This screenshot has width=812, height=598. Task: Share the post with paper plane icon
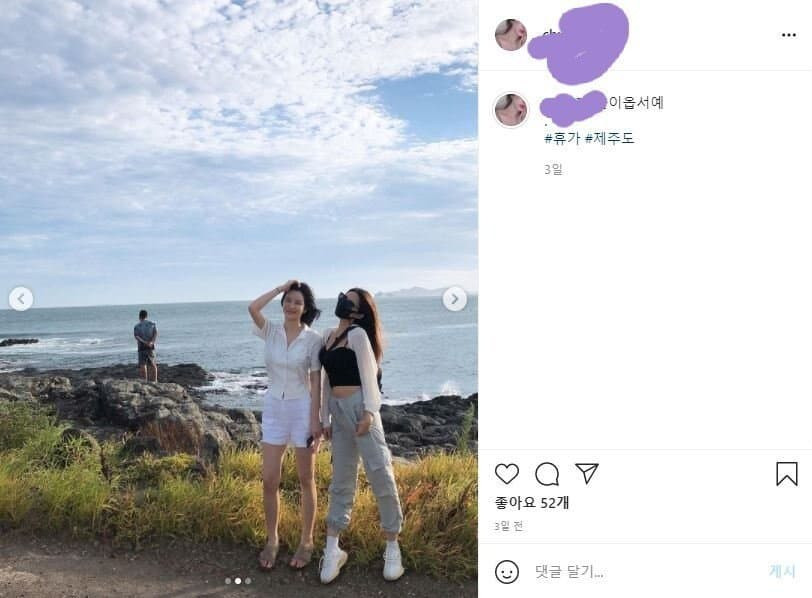587,474
